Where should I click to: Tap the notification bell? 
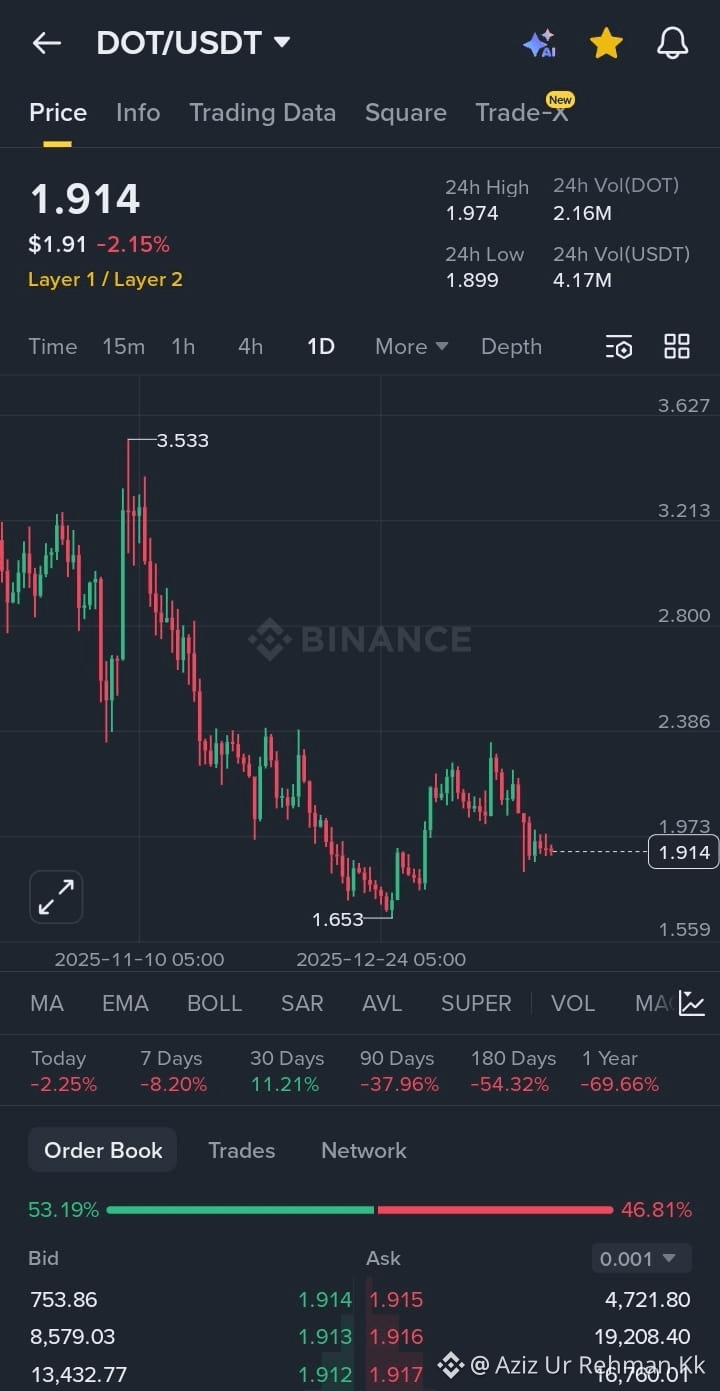point(672,42)
